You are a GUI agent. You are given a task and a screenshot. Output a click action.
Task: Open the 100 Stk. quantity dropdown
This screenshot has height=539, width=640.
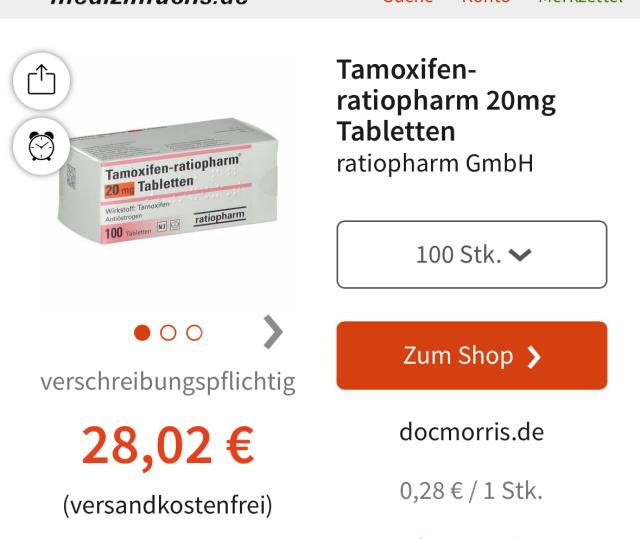(472, 255)
